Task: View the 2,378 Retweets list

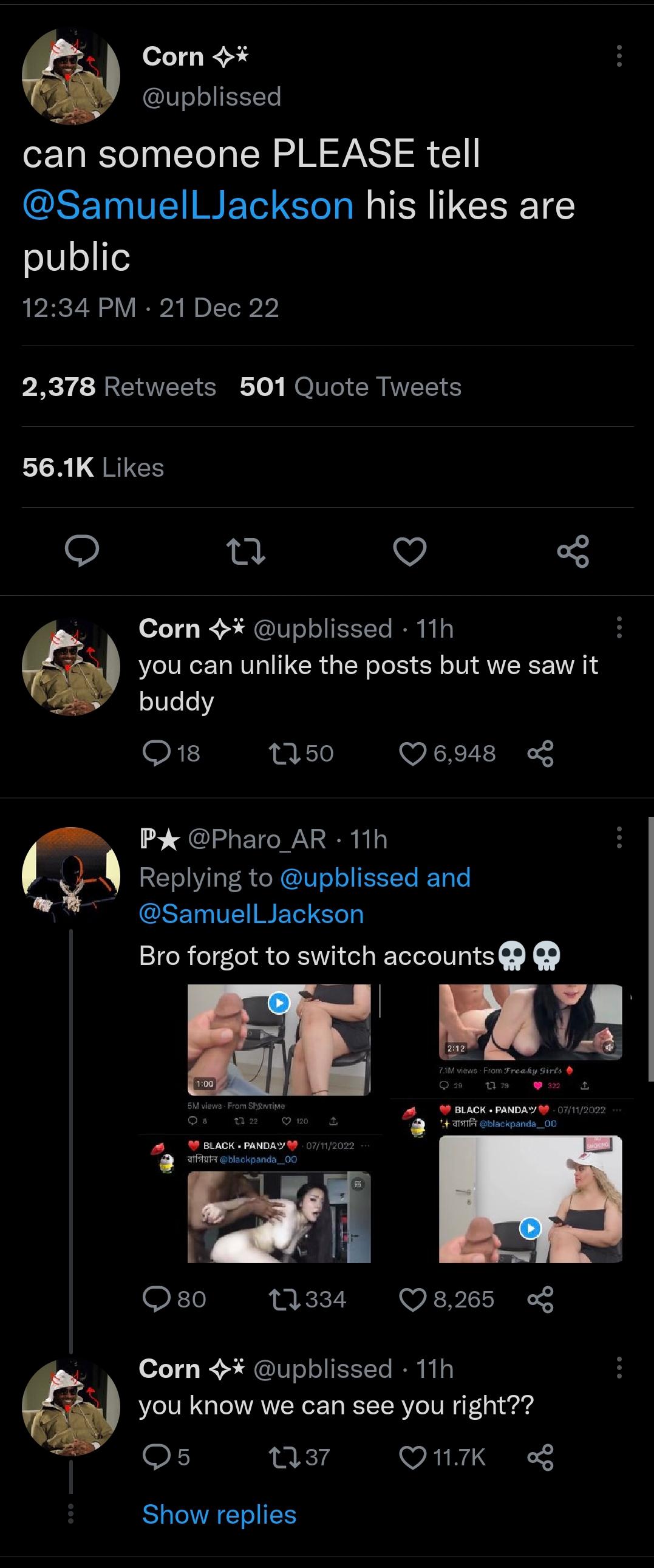Action: point(120,386)
